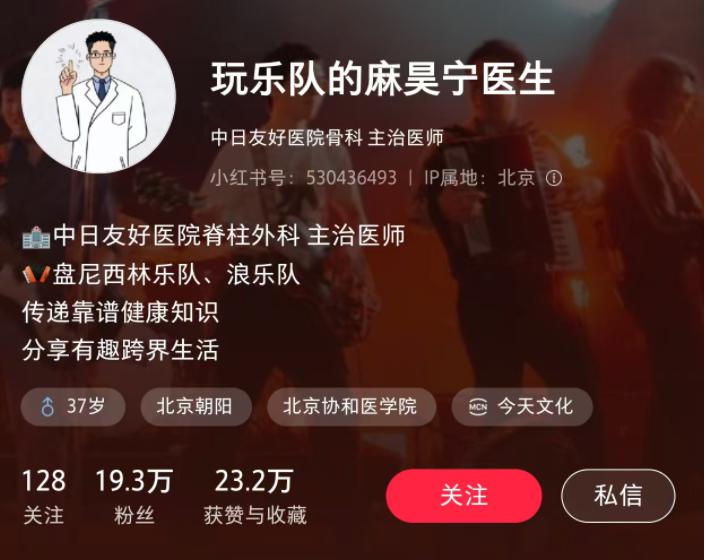Tap the 北京协和医学院 tag chip
The image size is (706, 560).
pyautogui.click(x=350, y=407)
